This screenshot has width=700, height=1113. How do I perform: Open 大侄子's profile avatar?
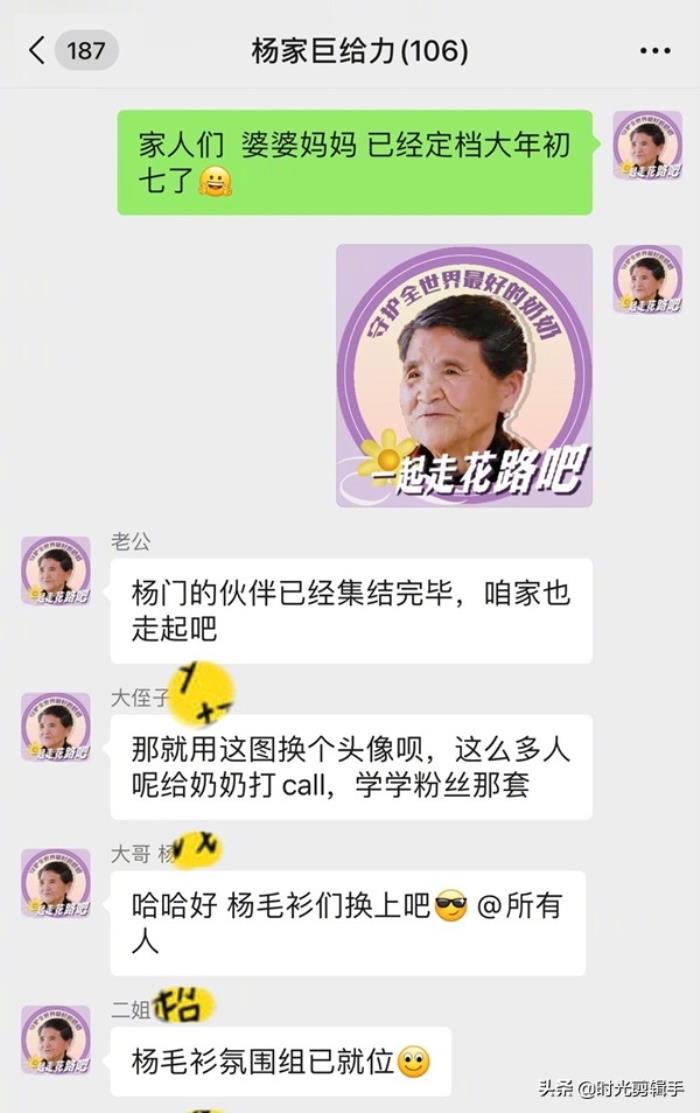56,727
